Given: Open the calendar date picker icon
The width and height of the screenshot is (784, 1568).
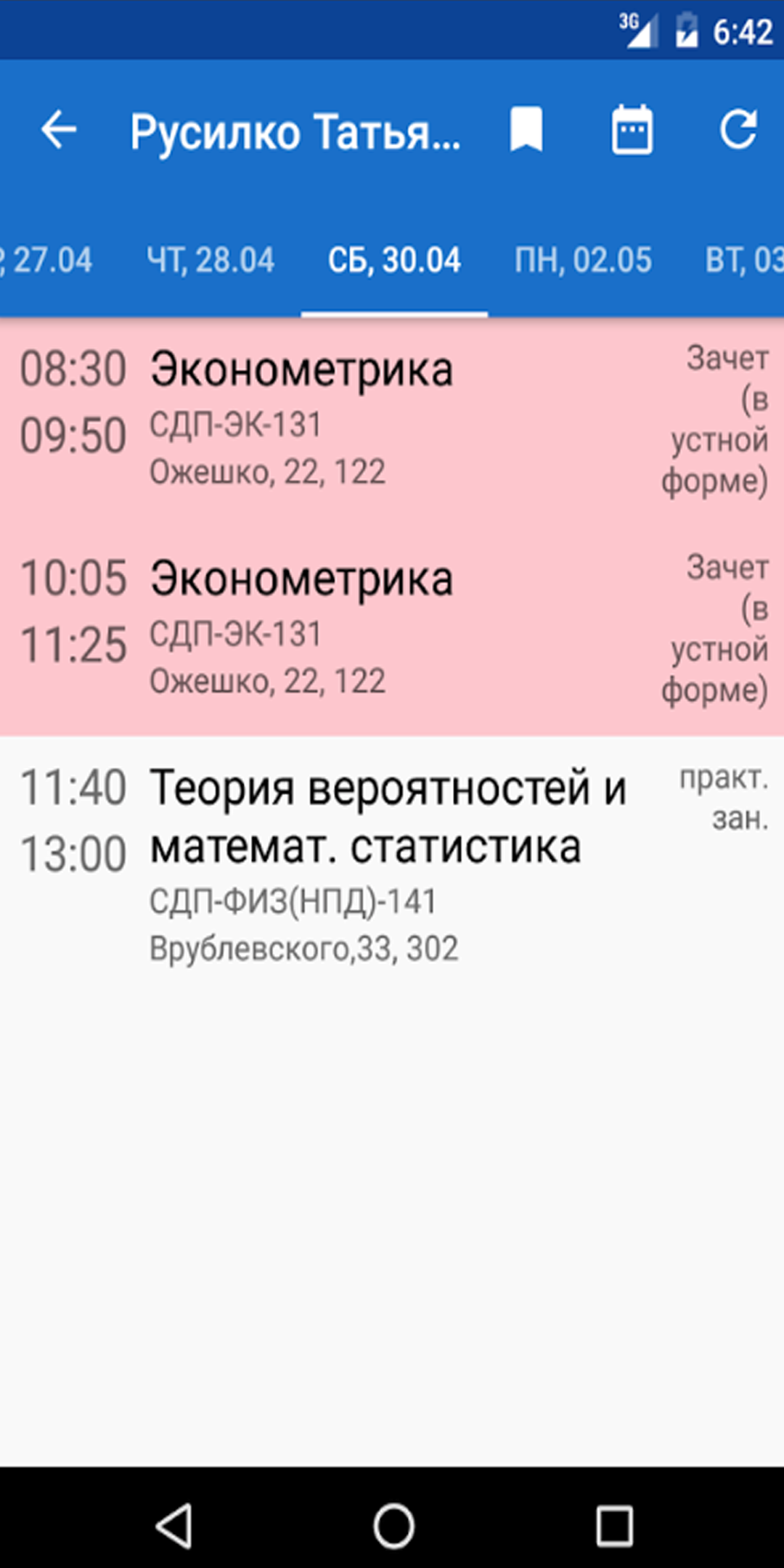Looking at the screenshot, I should pyautogui.click(x=630, y=131).
